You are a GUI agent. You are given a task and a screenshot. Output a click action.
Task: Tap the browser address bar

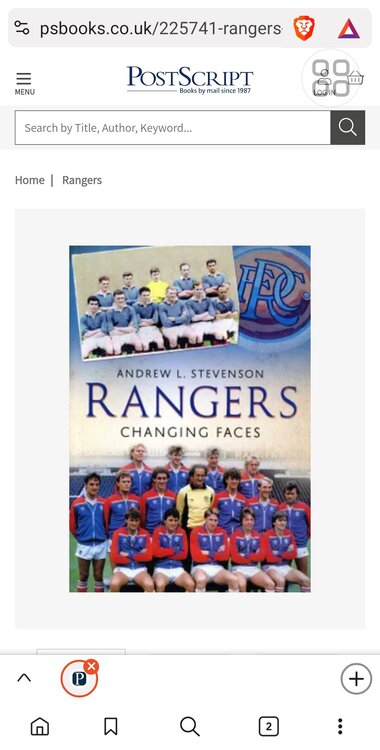161,28
